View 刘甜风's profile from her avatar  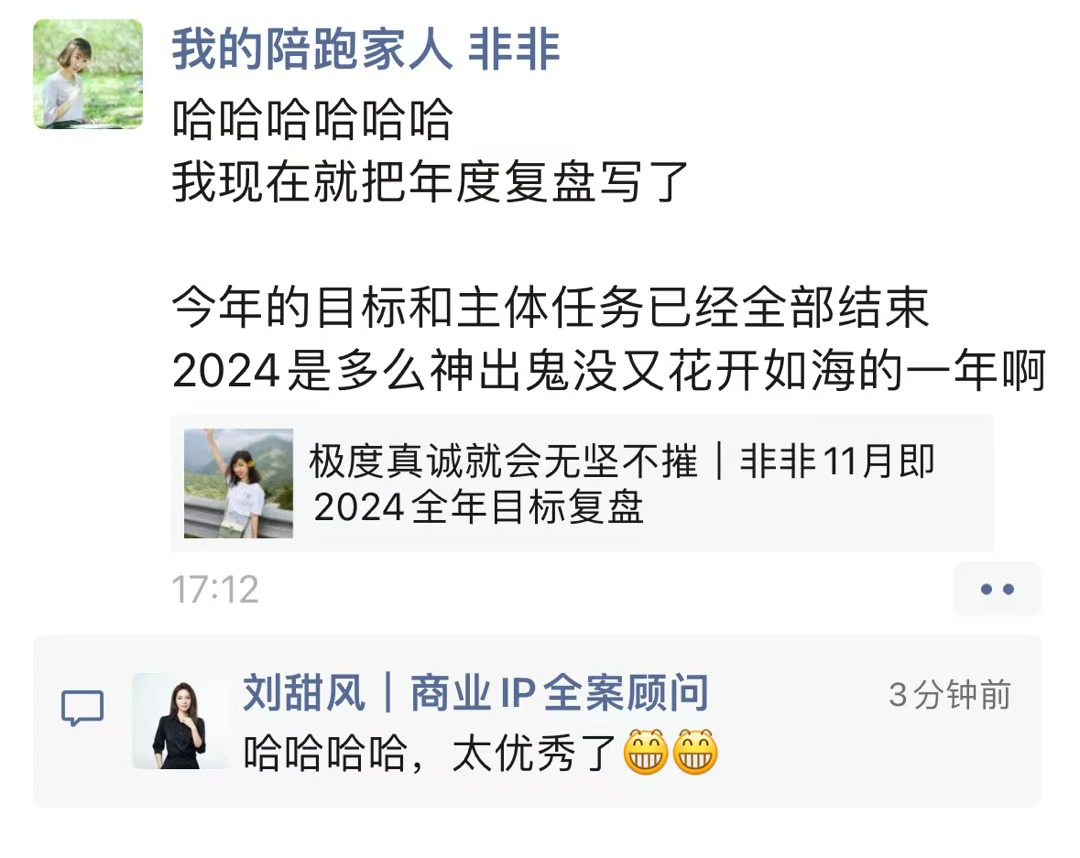point(180,721)
